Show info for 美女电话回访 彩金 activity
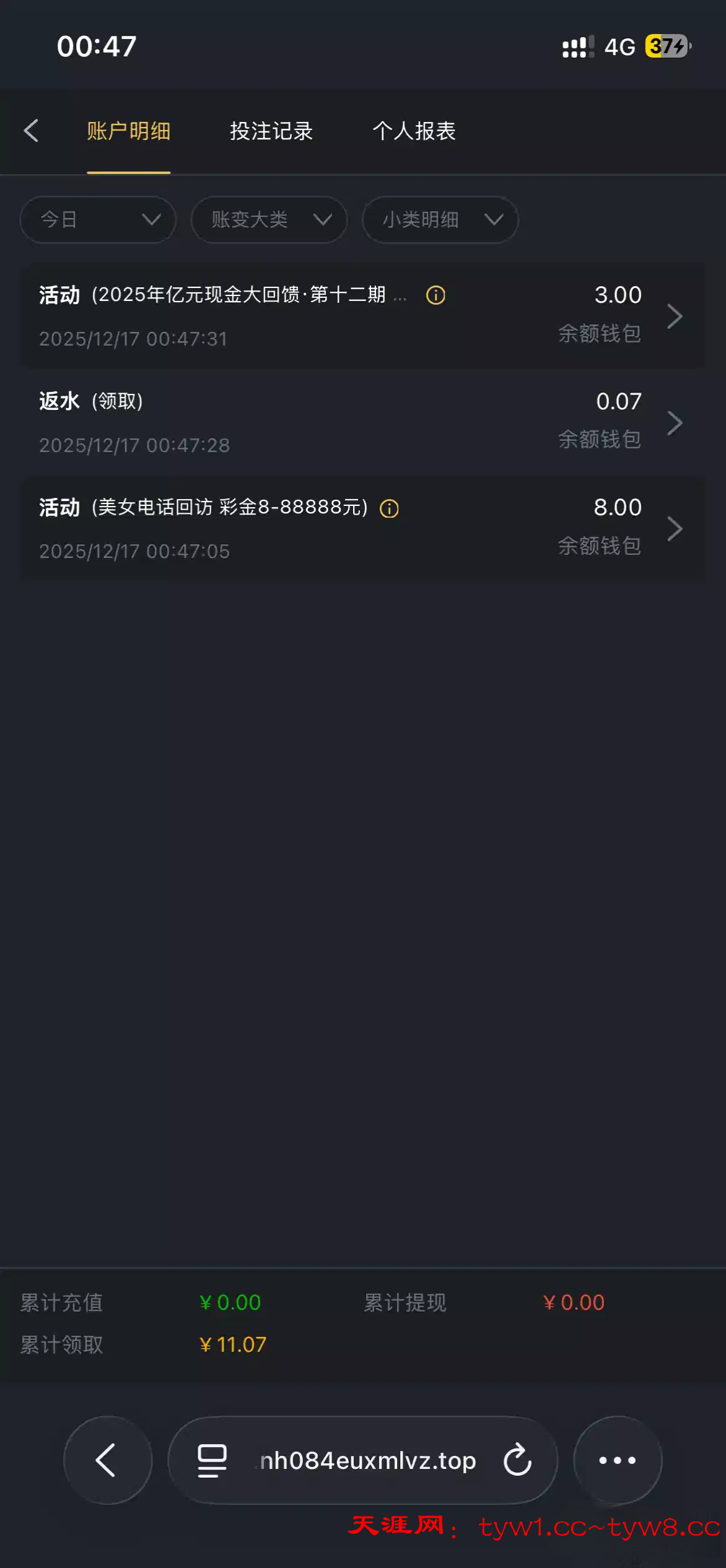Screen dimensions: 726x1568 point(389,508)
